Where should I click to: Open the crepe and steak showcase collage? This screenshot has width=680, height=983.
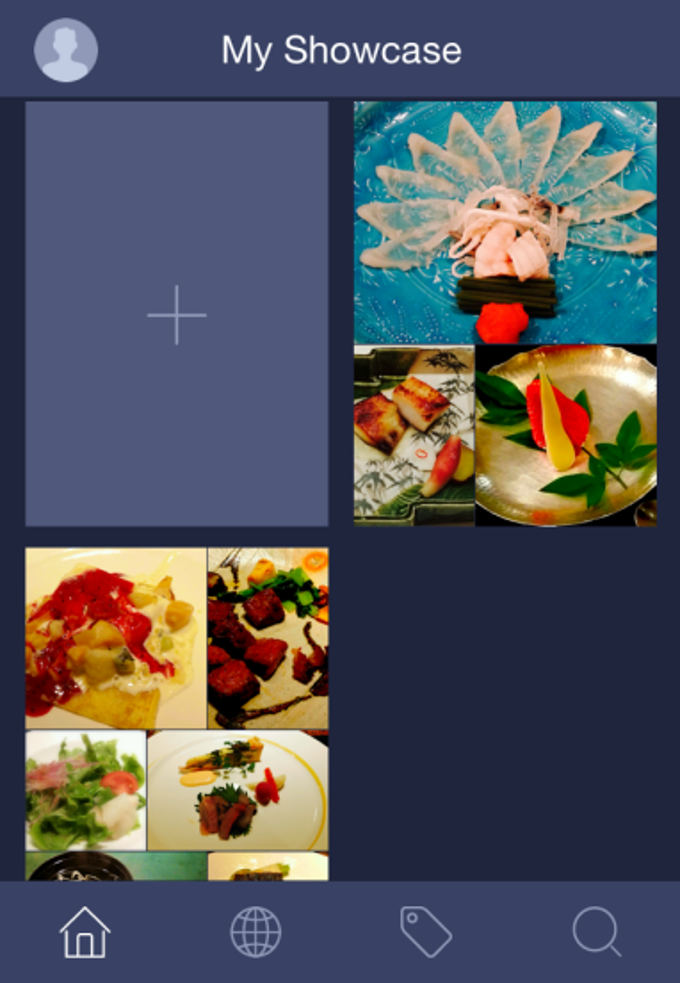click(x=177, y=712)
